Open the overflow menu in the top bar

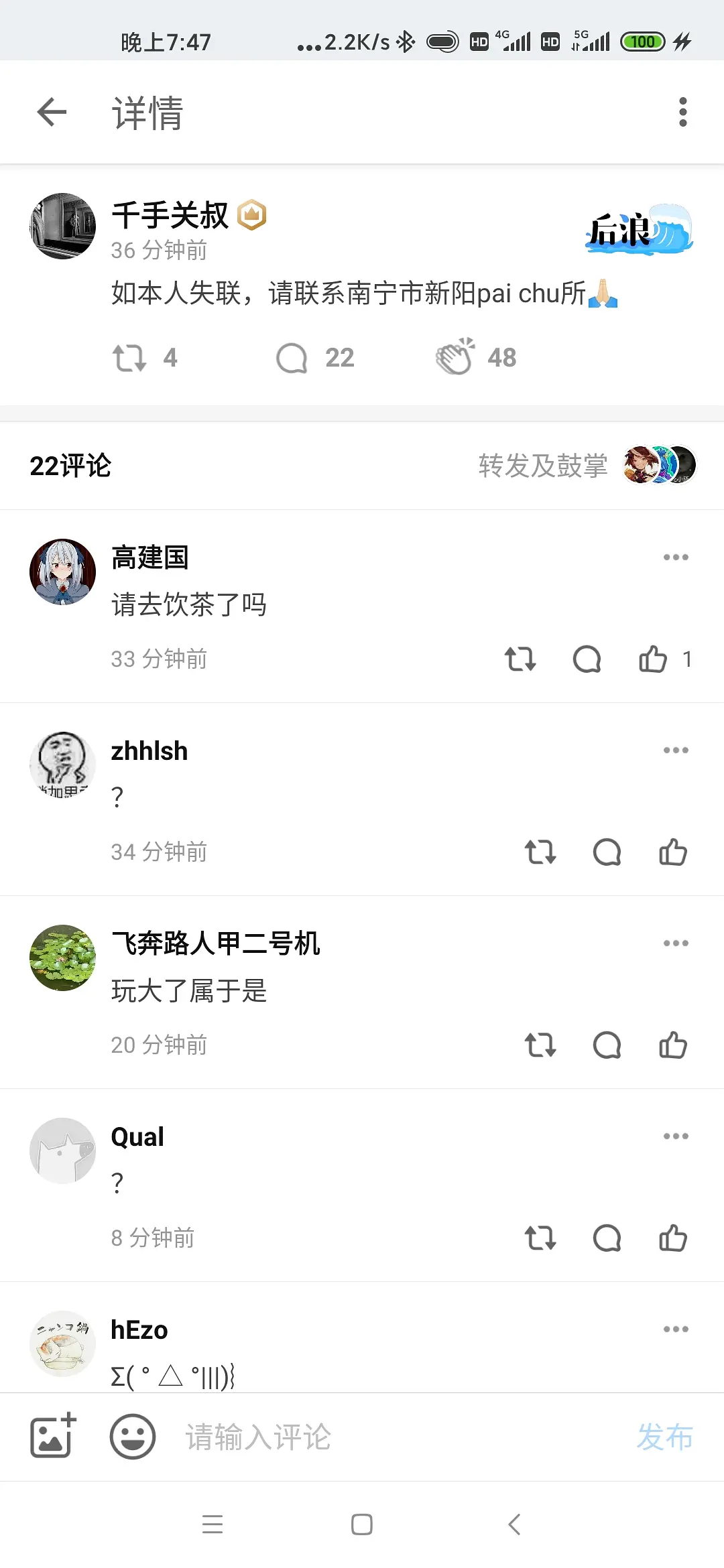(x=682, y=112)
